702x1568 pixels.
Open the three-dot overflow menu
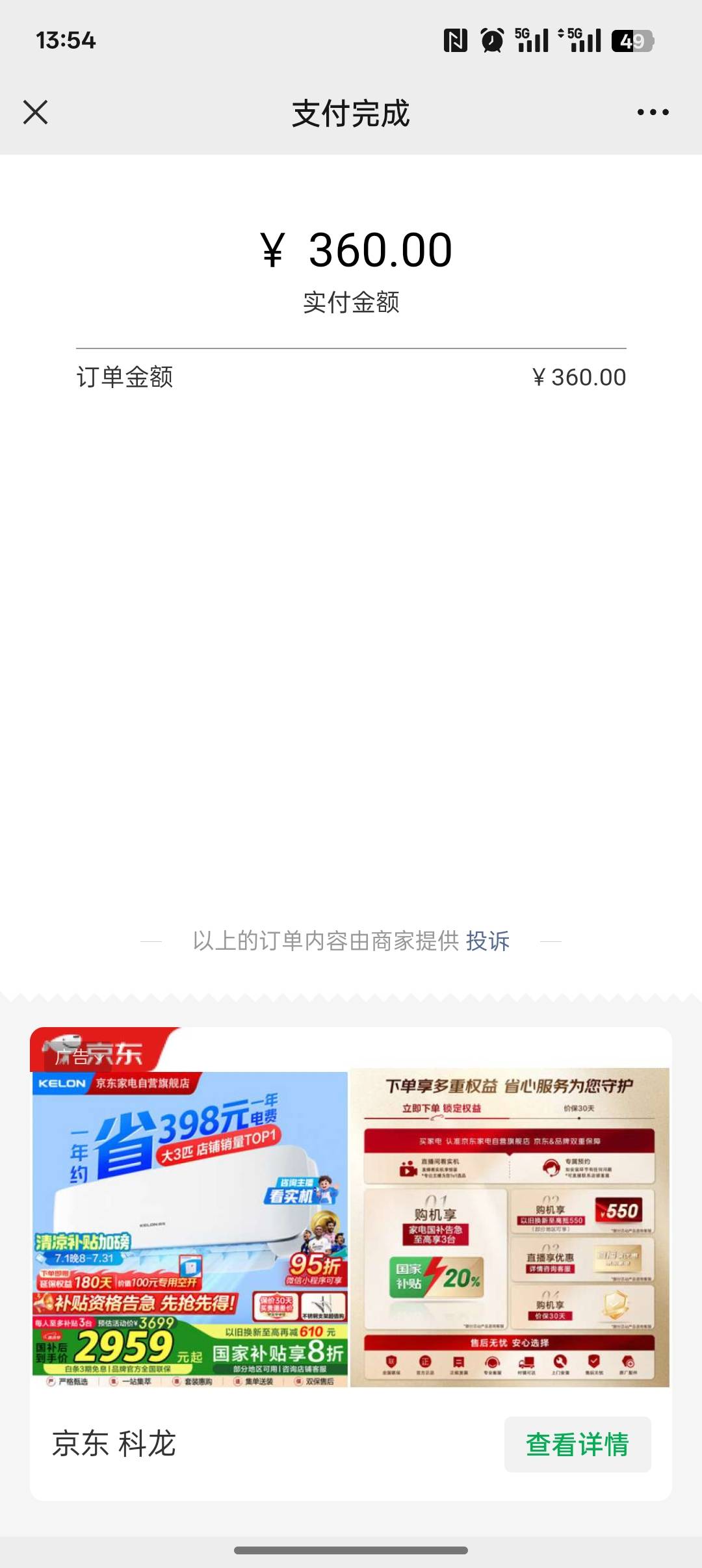(x=653, y=112)
